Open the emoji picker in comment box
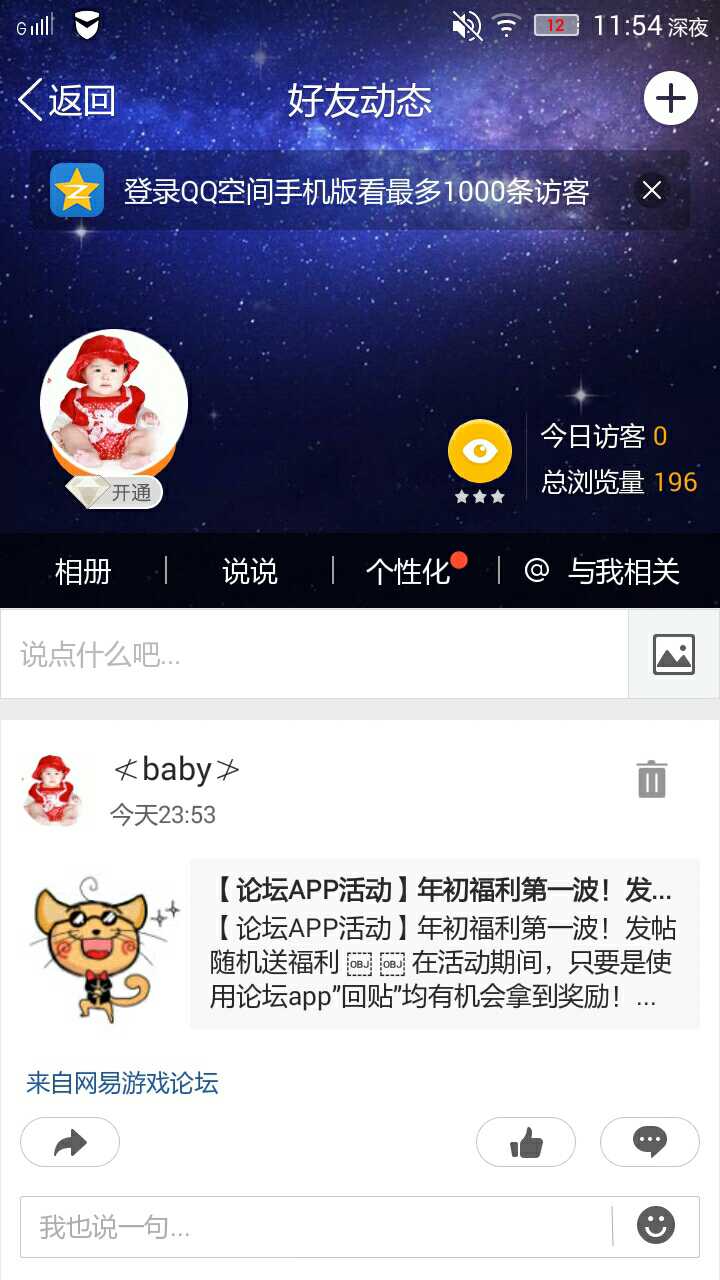The image size is (720, 1280). pyautogui.click(x=656, y=1226)
